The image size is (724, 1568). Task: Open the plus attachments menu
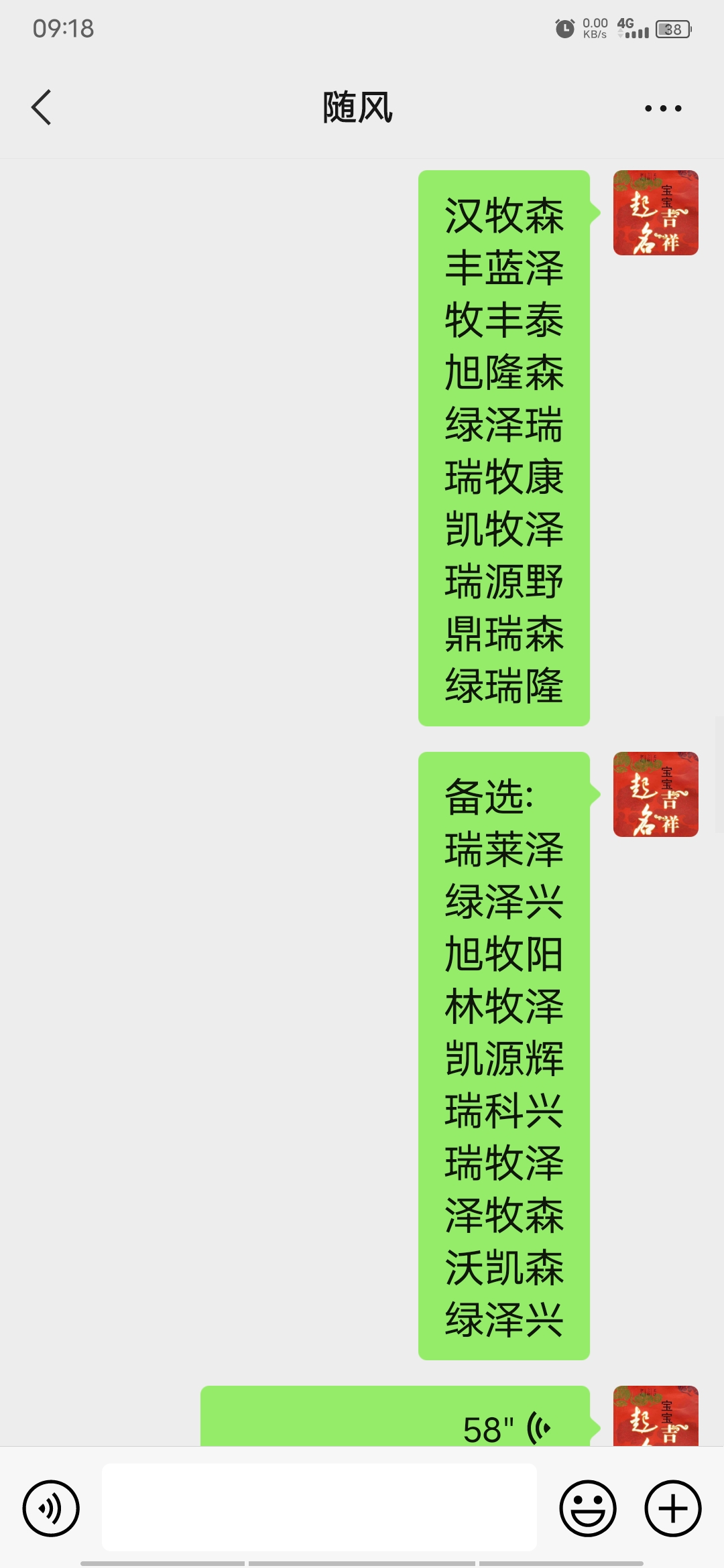(672, 1508)
